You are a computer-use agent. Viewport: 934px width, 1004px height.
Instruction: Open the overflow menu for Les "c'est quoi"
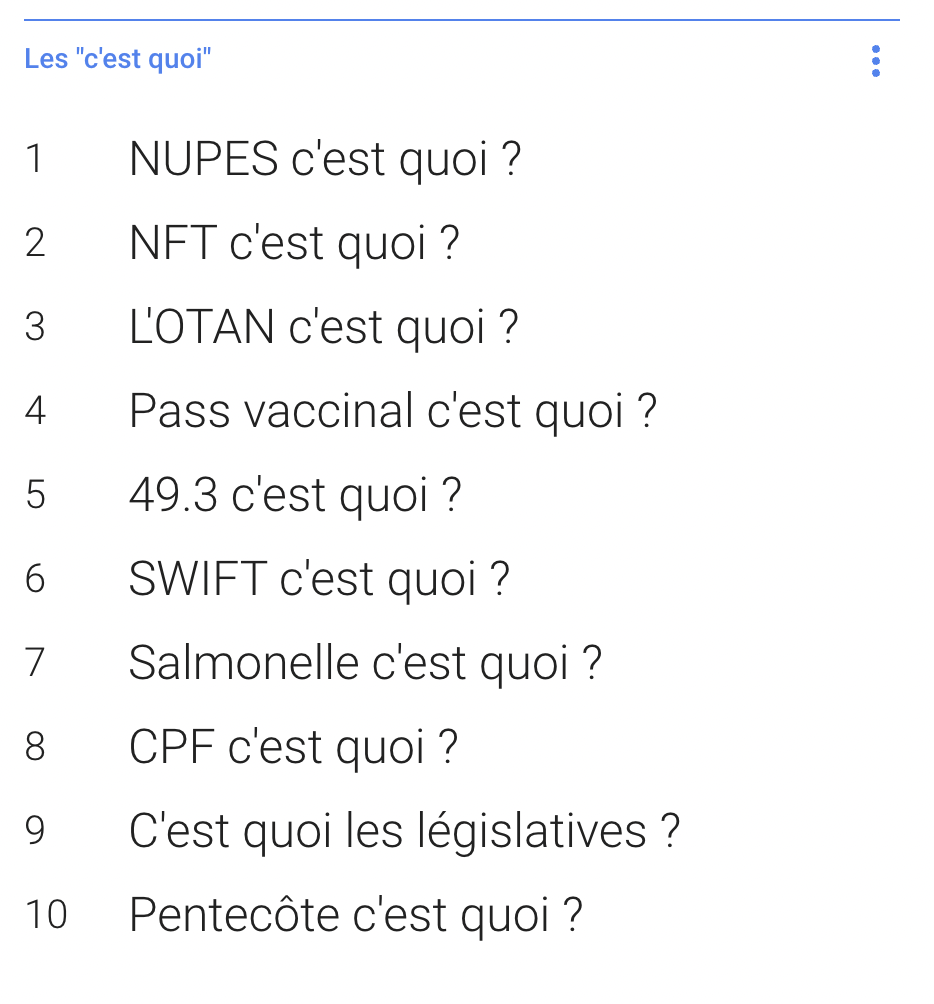[876, 61]
